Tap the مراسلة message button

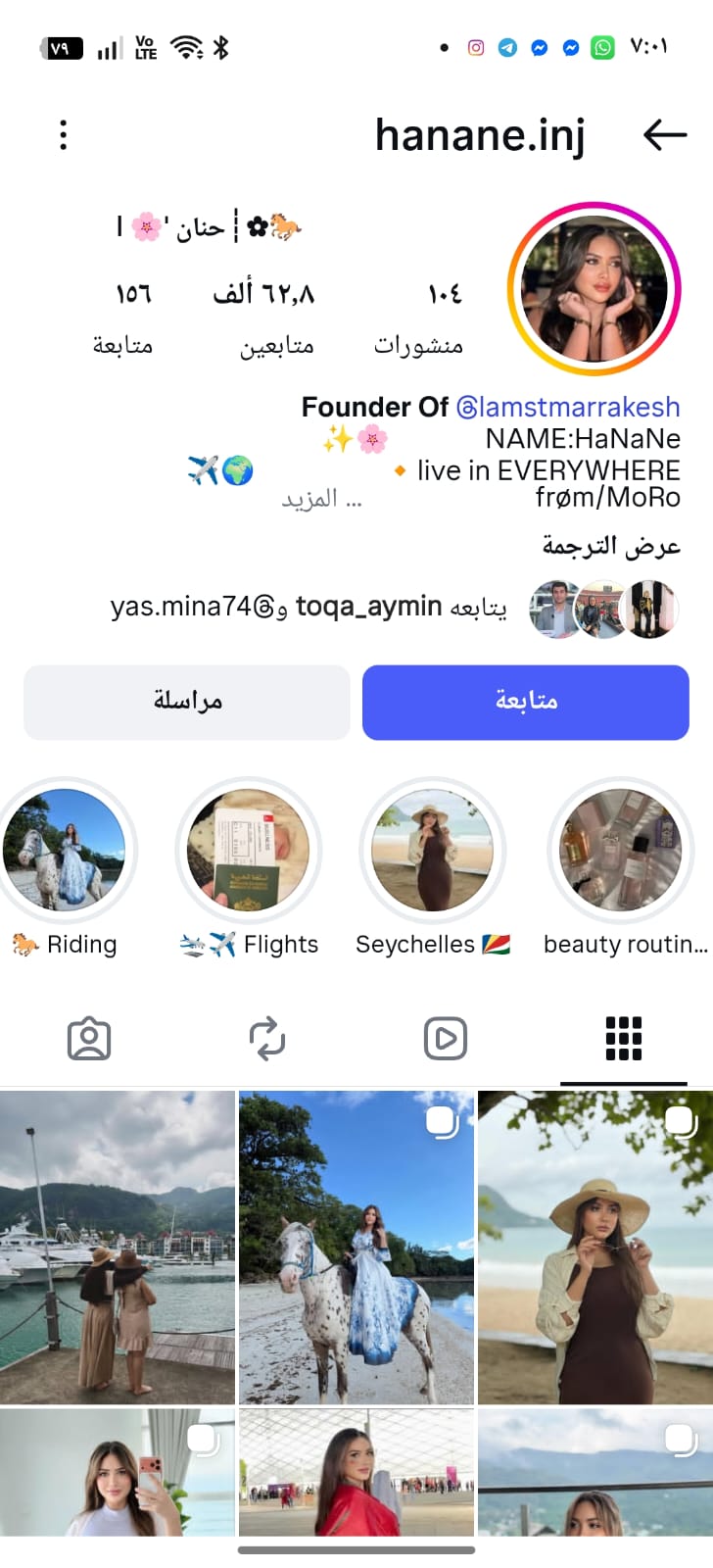187,702
